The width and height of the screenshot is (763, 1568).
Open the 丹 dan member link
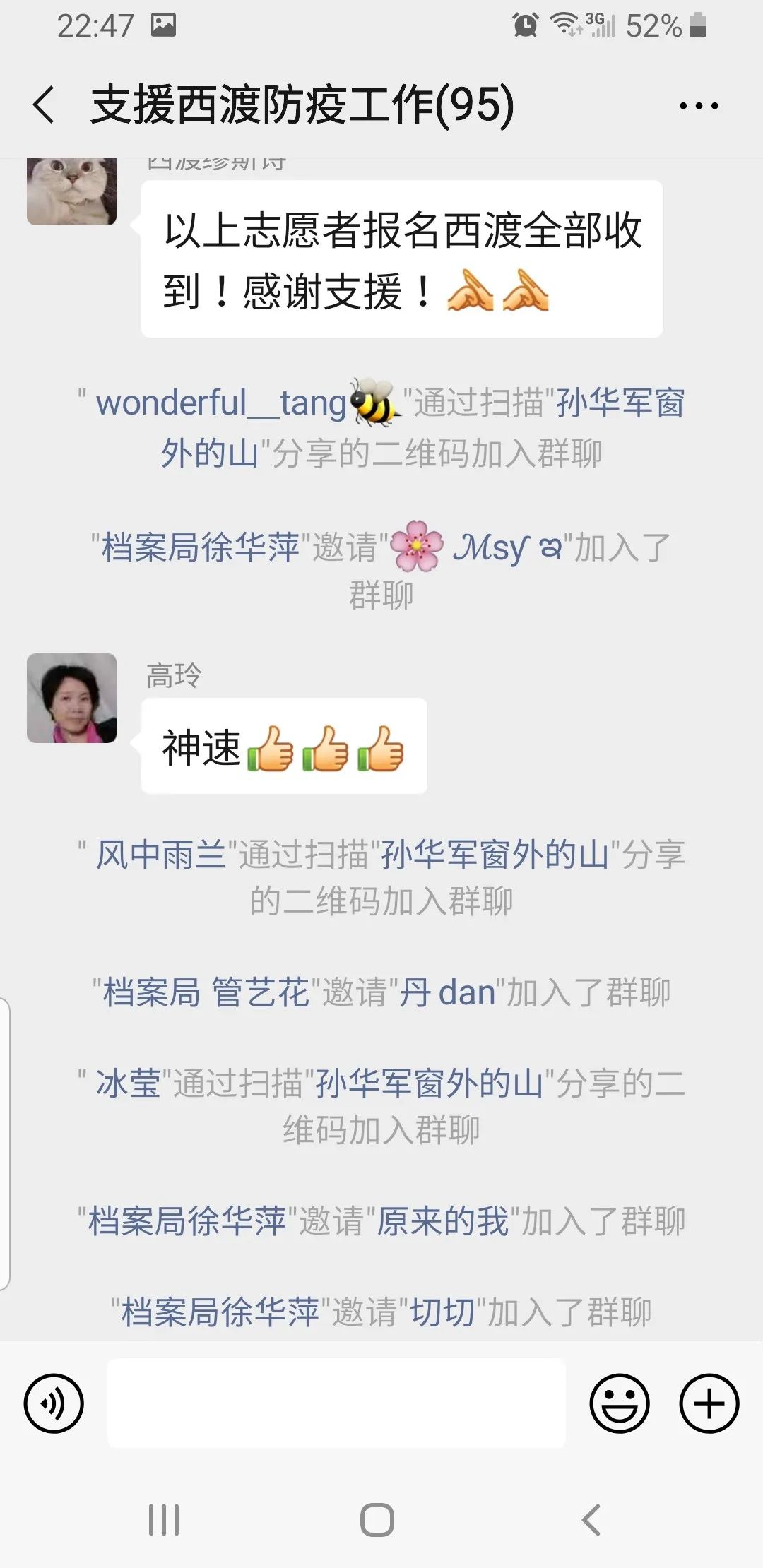446,992
